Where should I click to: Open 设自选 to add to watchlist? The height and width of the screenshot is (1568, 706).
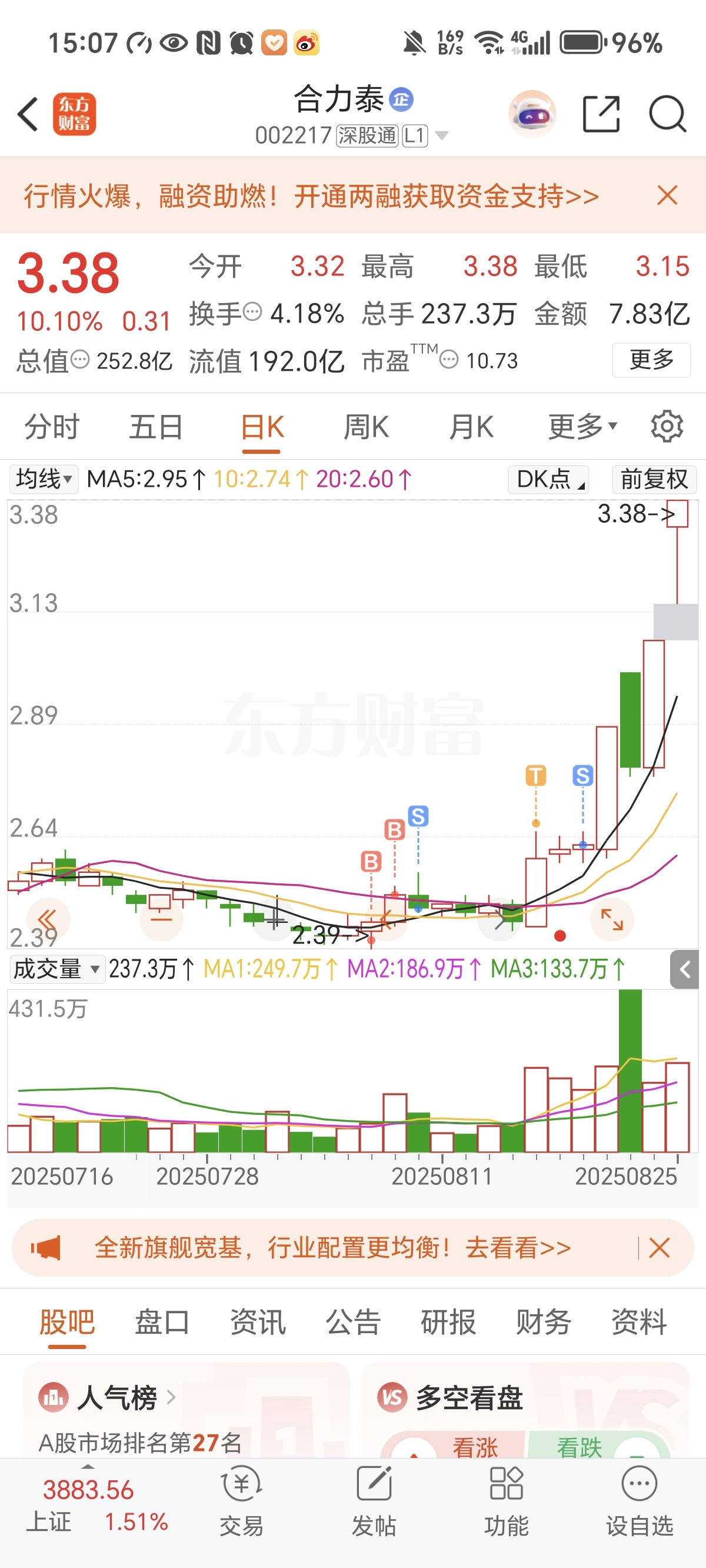click(x=640, y=1501)
